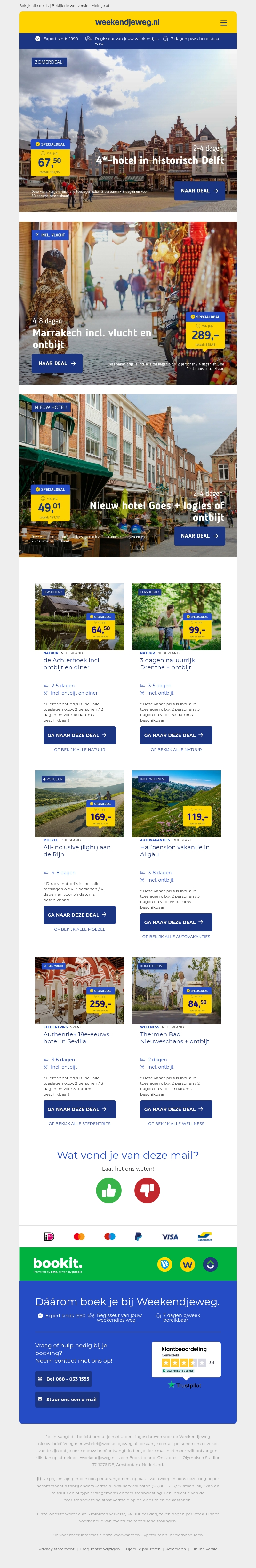
Task: Go to the All-inclusive Rijn deal button
Action: 79,914
